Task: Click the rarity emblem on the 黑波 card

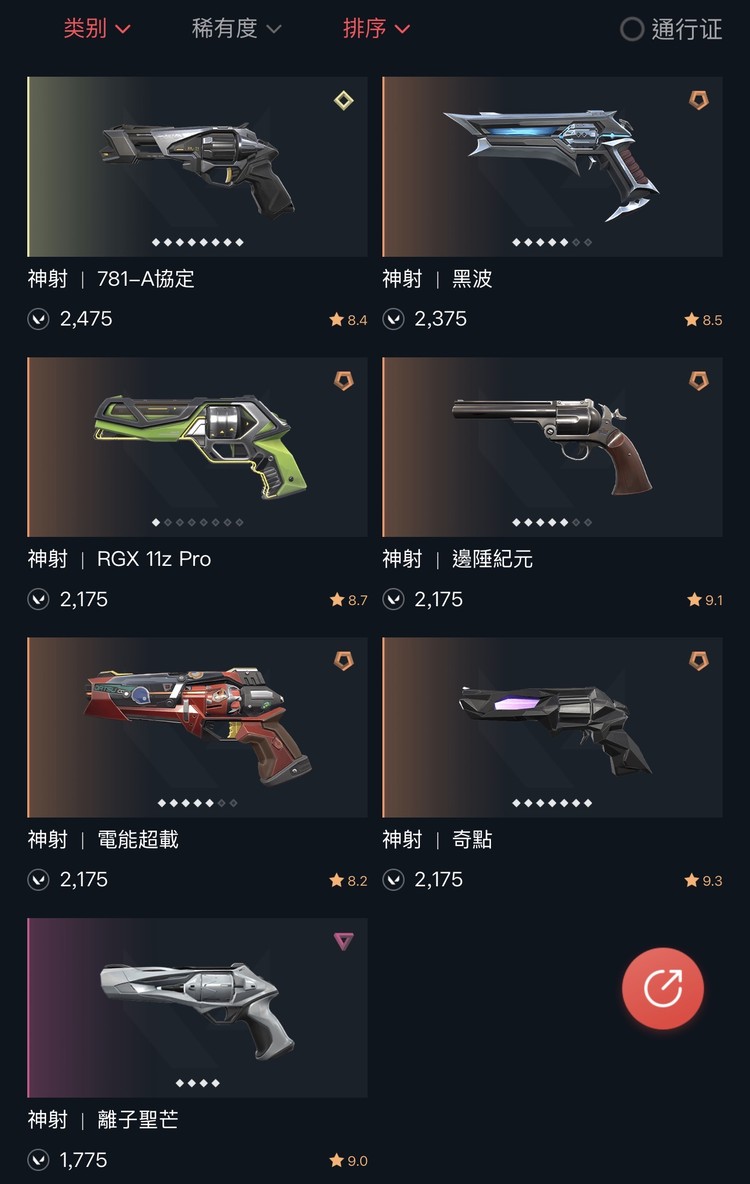Action: click(697, 101)
